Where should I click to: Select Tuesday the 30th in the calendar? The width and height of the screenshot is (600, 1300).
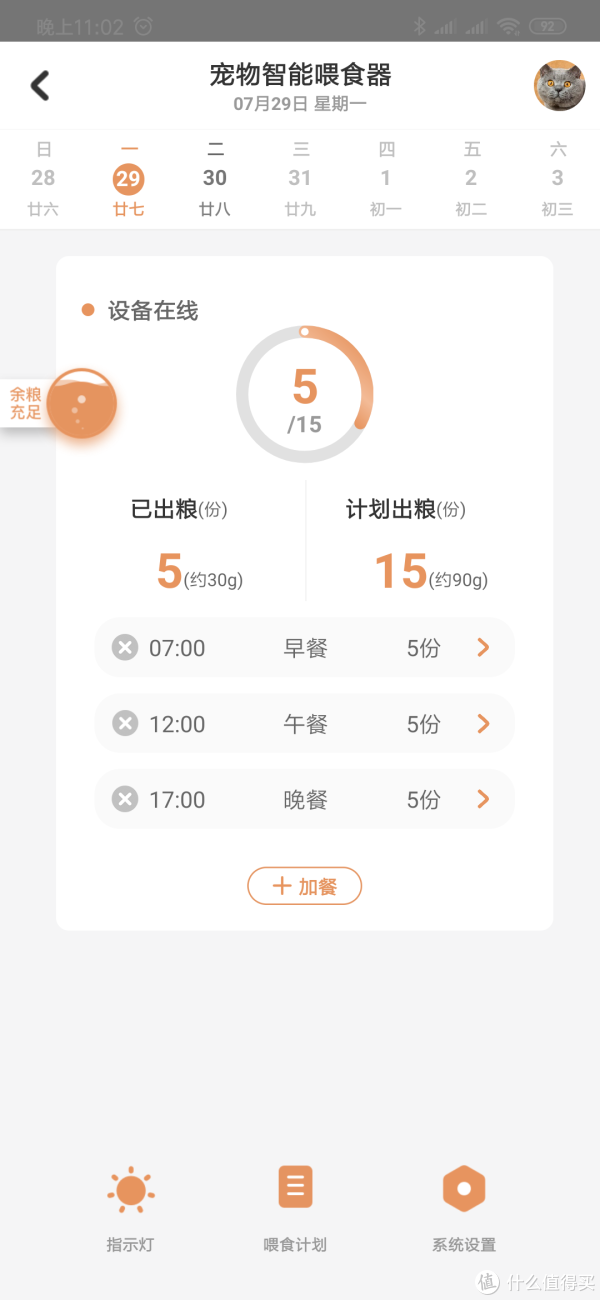215,179
